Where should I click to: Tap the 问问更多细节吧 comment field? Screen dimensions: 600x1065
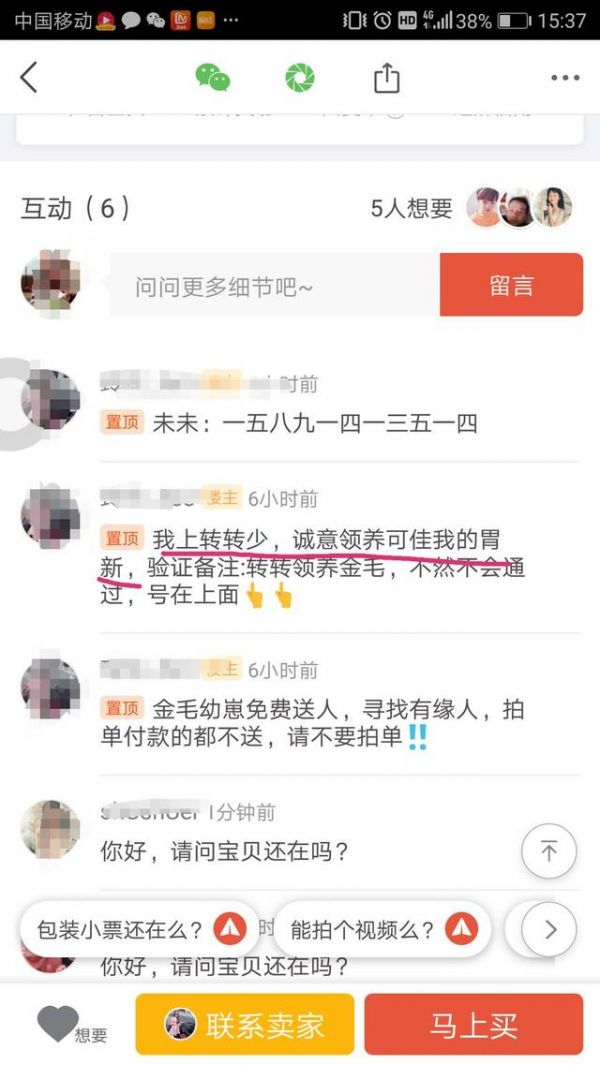[x=274, y=286]
